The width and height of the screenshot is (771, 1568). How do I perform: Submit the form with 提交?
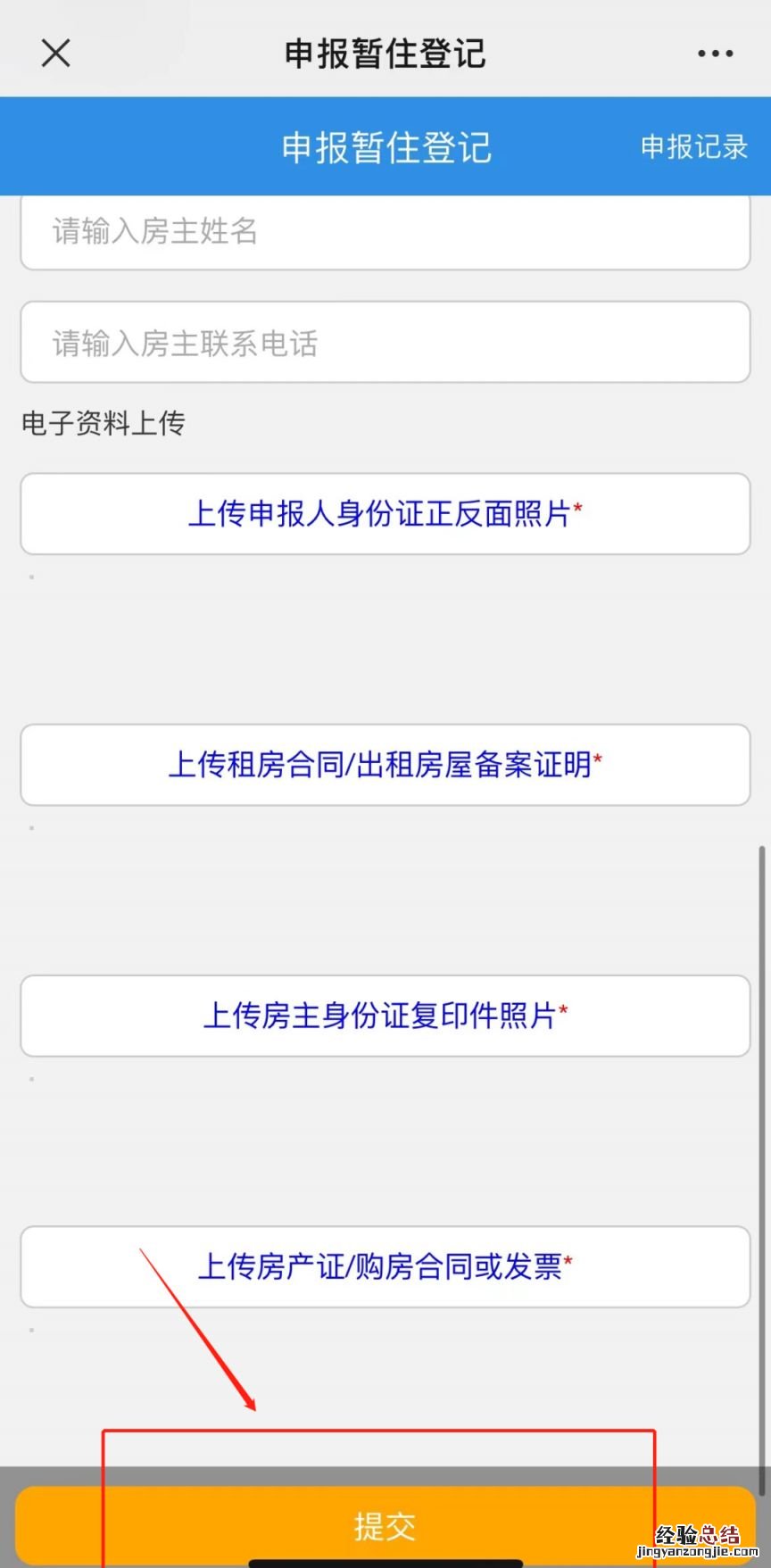point(385,1525)
